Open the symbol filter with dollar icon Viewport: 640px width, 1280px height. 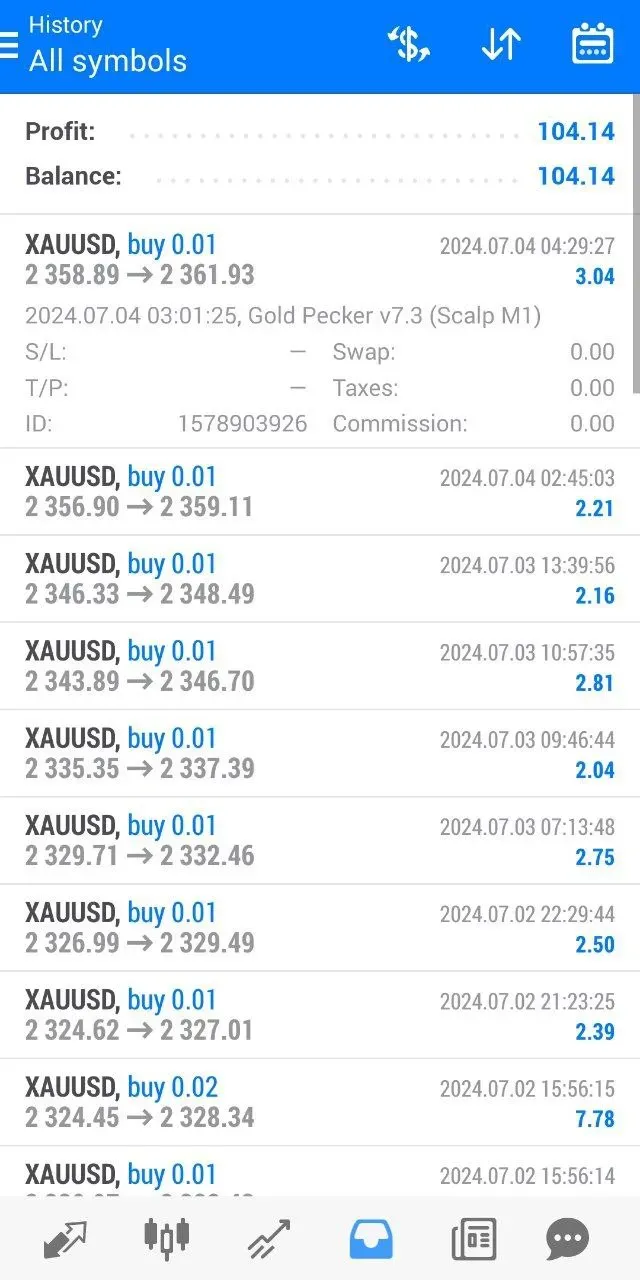pyautogui.click(x=409, y=45)
